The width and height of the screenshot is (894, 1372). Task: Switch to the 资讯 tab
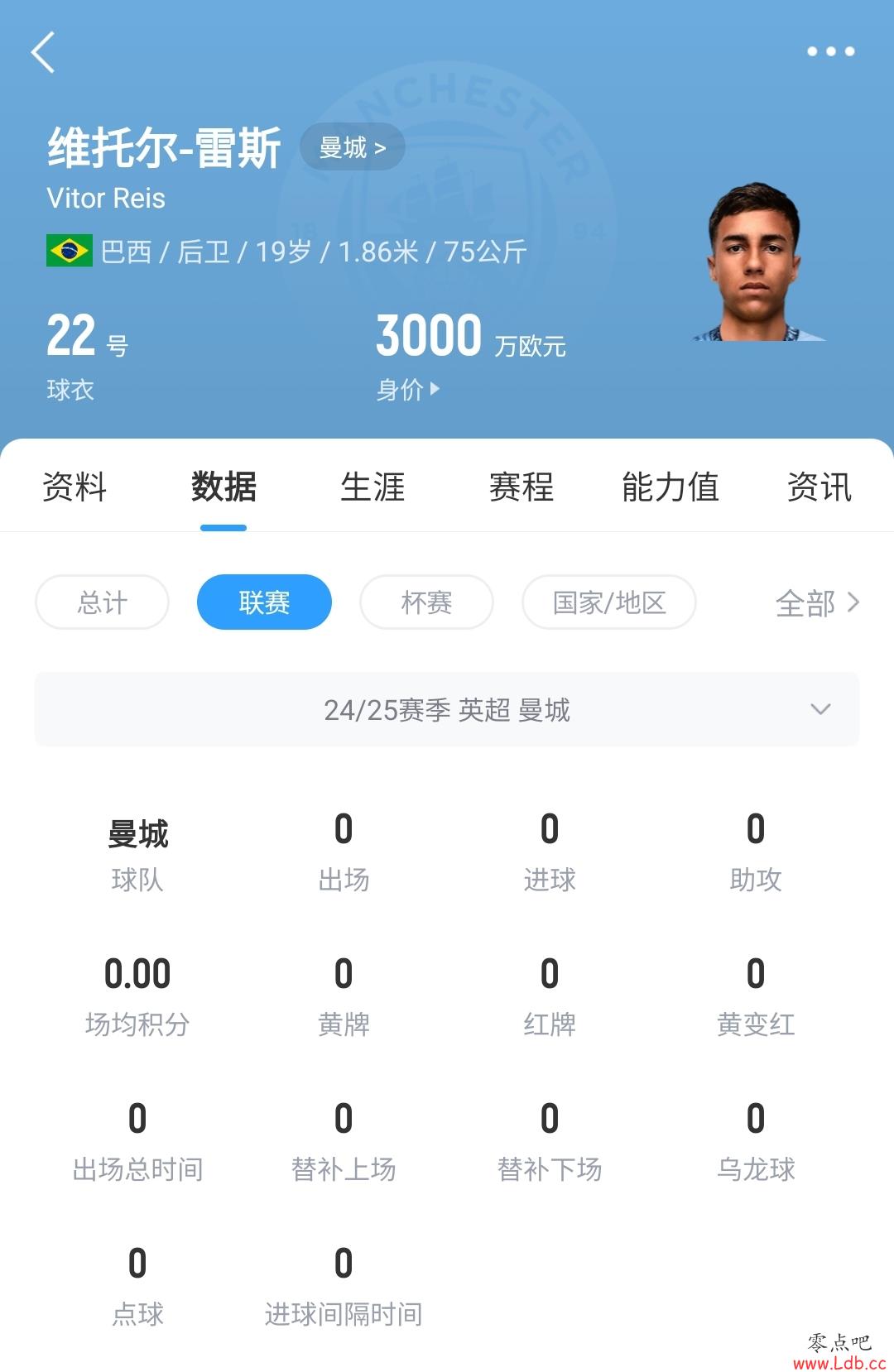pos(819,487)
